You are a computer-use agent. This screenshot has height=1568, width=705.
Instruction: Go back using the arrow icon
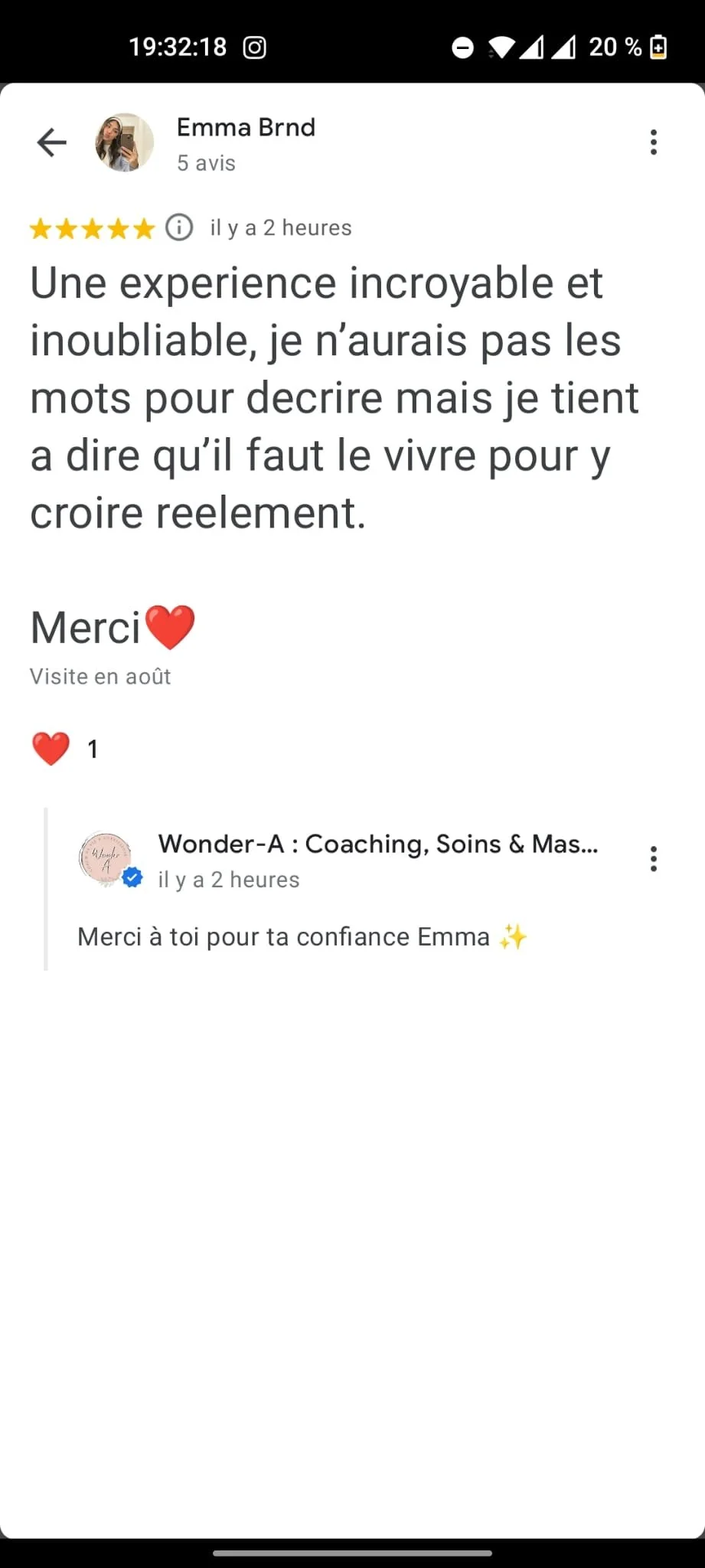[x=52, y=142]
